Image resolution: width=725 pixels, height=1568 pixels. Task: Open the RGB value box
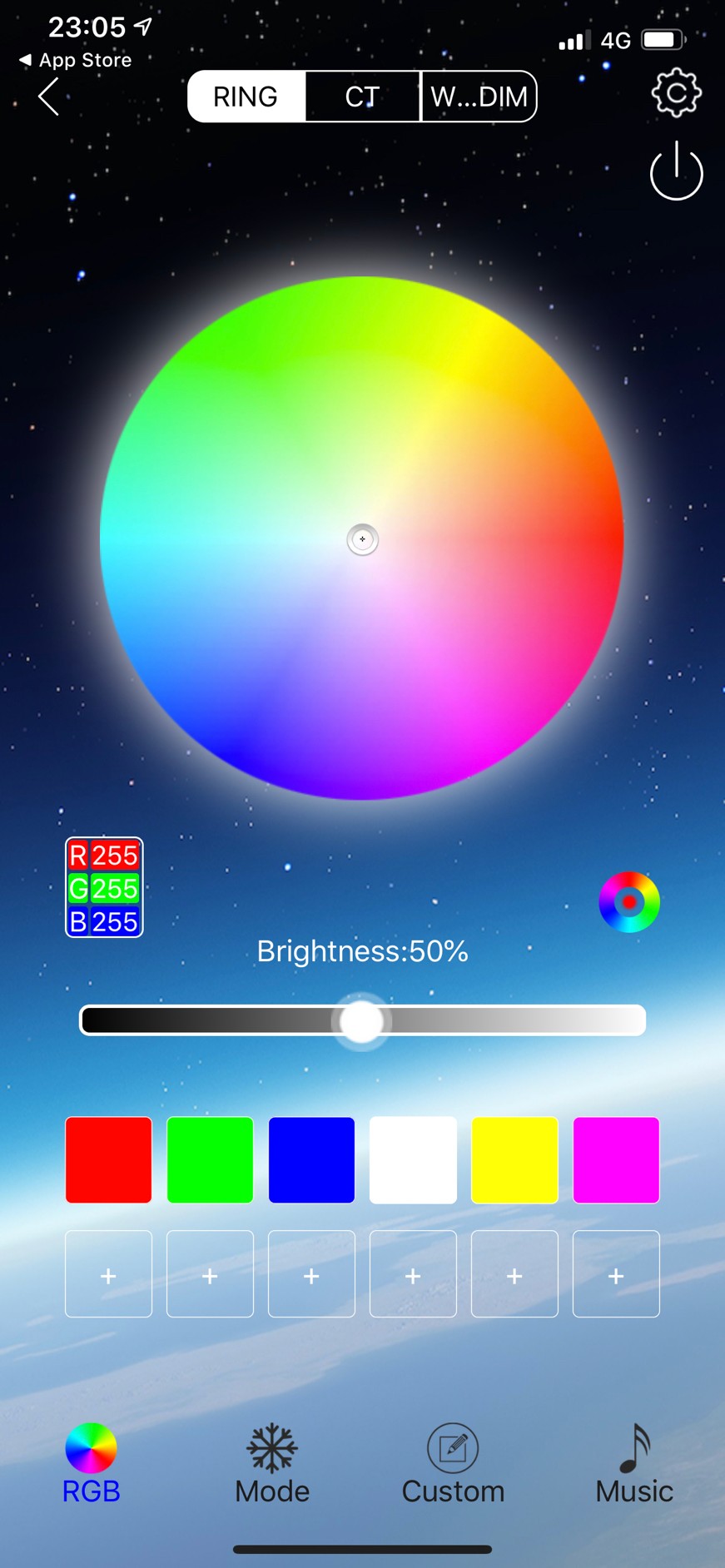tap(104, 887)
